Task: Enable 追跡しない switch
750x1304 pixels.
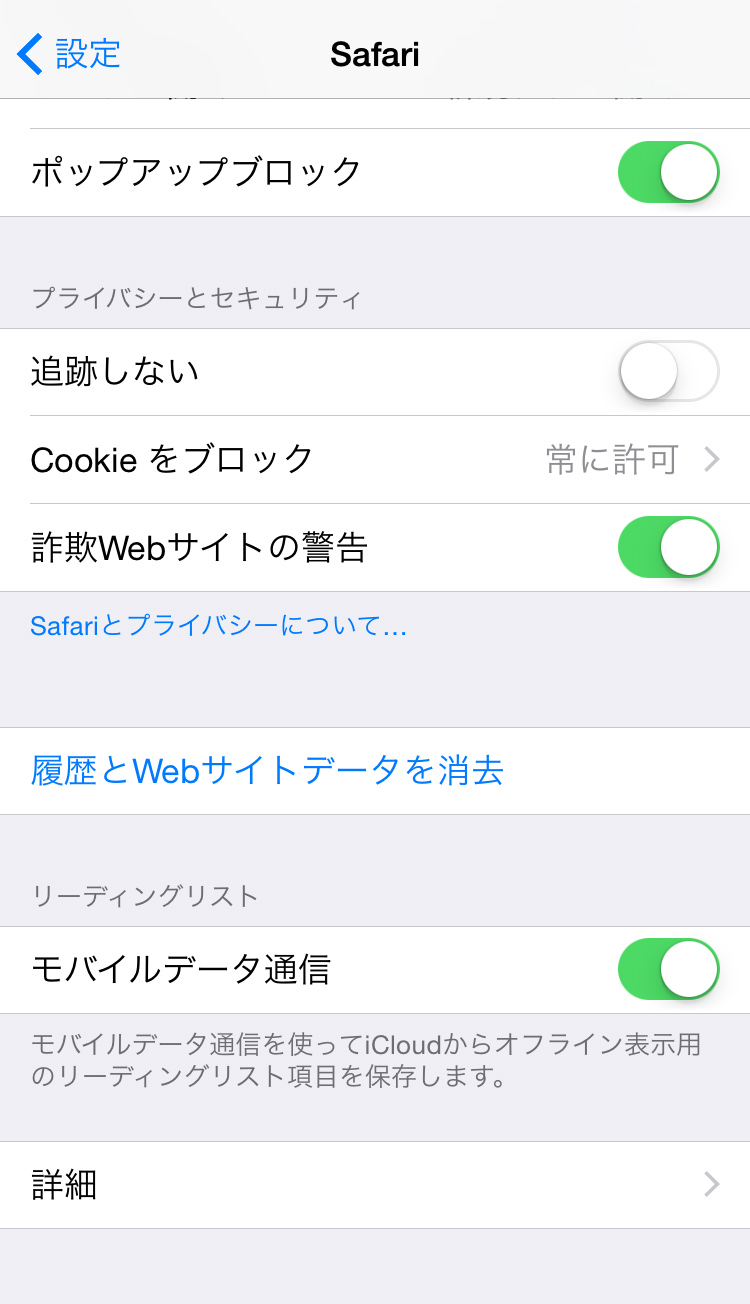Action: tap(668, 371)
